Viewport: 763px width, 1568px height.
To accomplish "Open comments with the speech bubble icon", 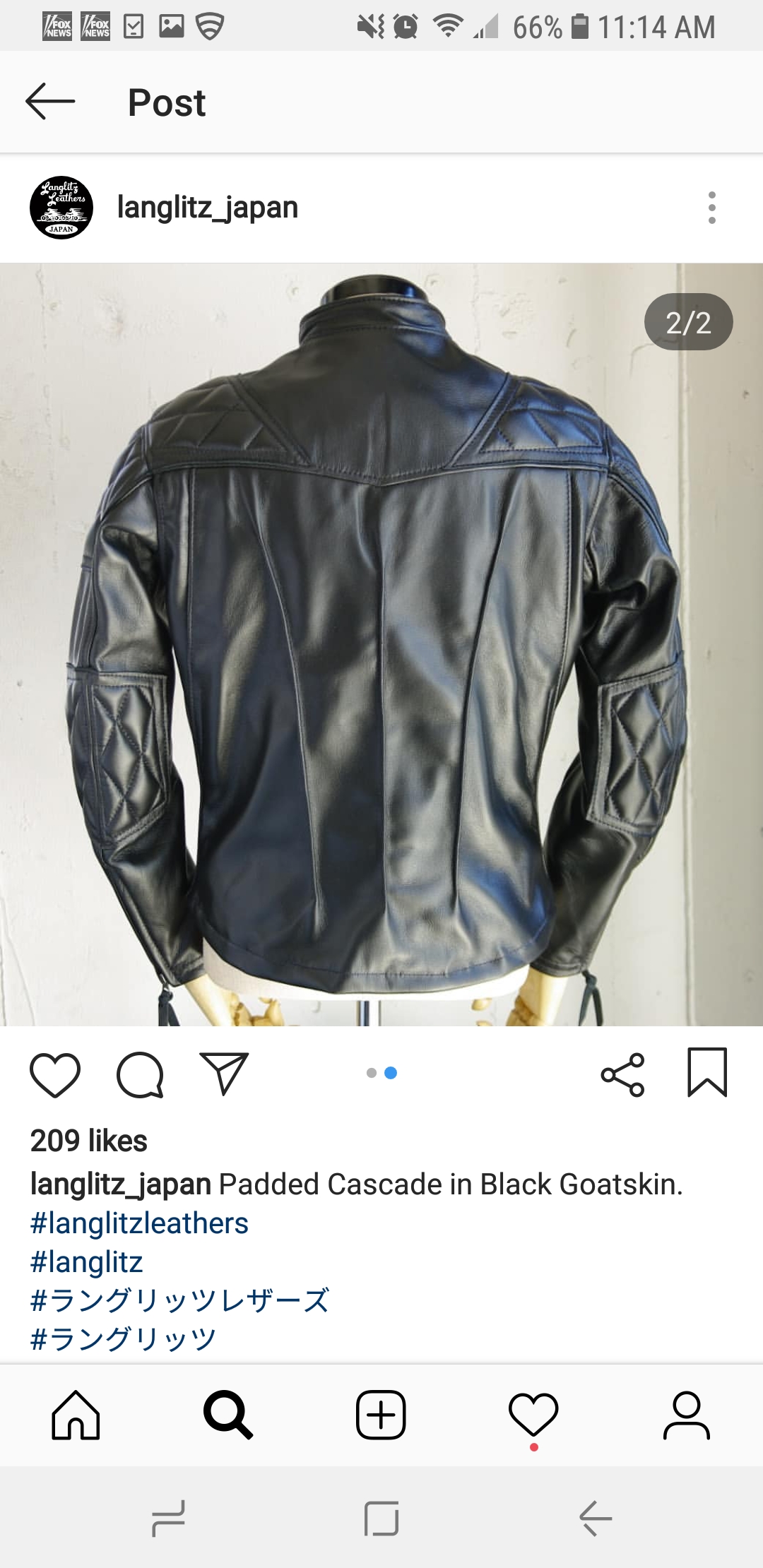I will click(140, 1074).
